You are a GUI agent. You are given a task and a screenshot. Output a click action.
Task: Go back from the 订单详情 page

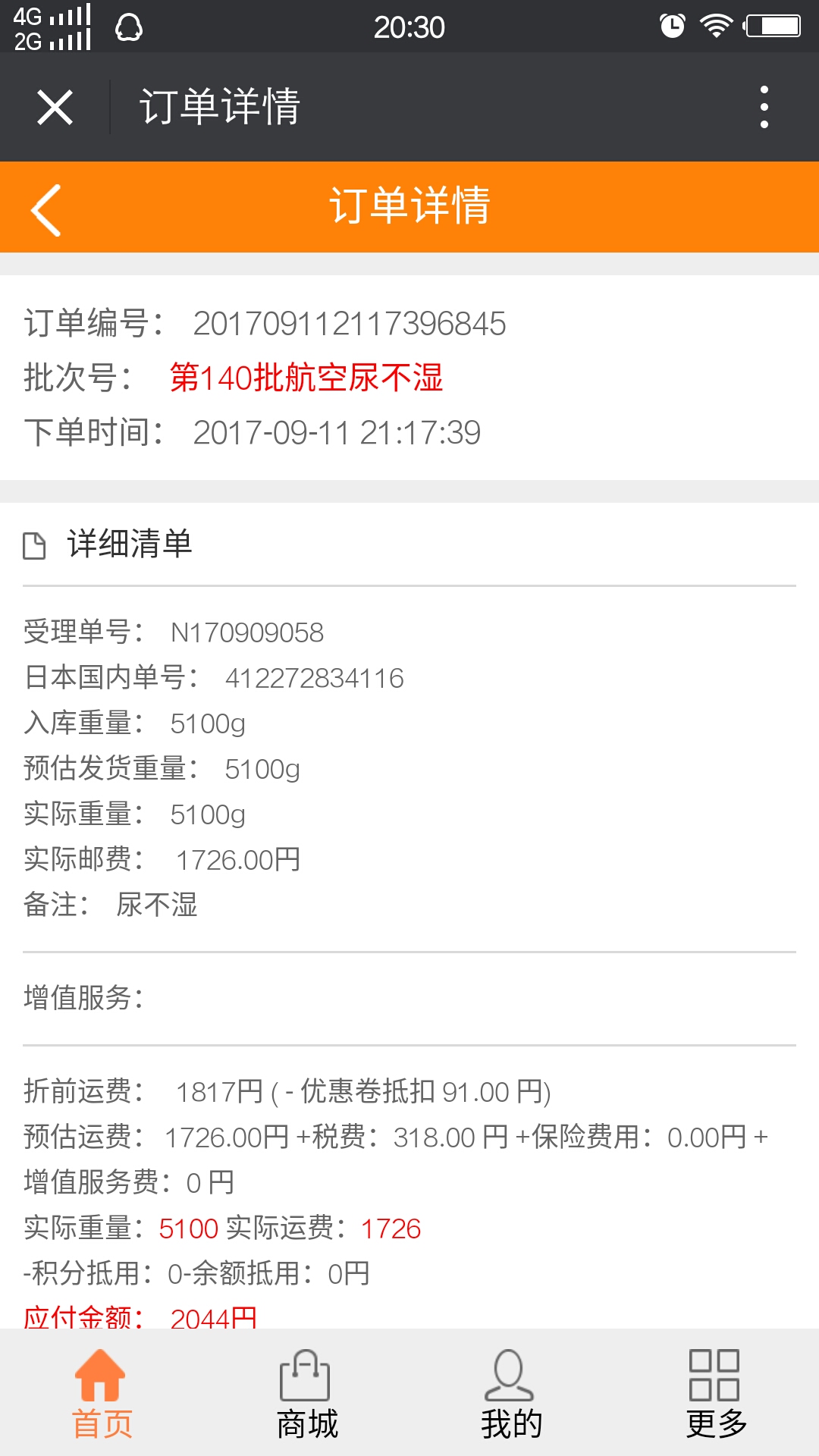pyautogui.click(x=46, y=209)
